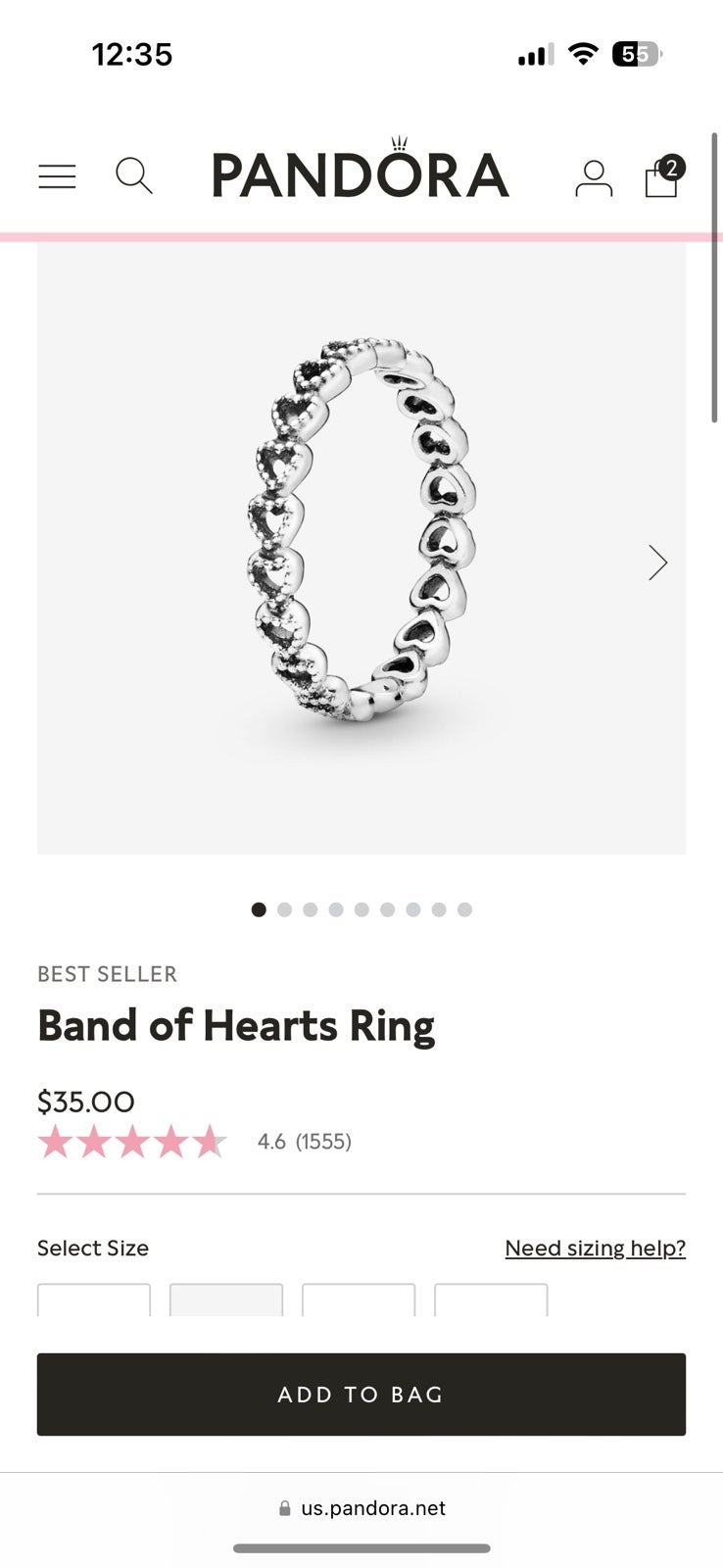
Task: Open the account profile icon
Action: (593, 178)
